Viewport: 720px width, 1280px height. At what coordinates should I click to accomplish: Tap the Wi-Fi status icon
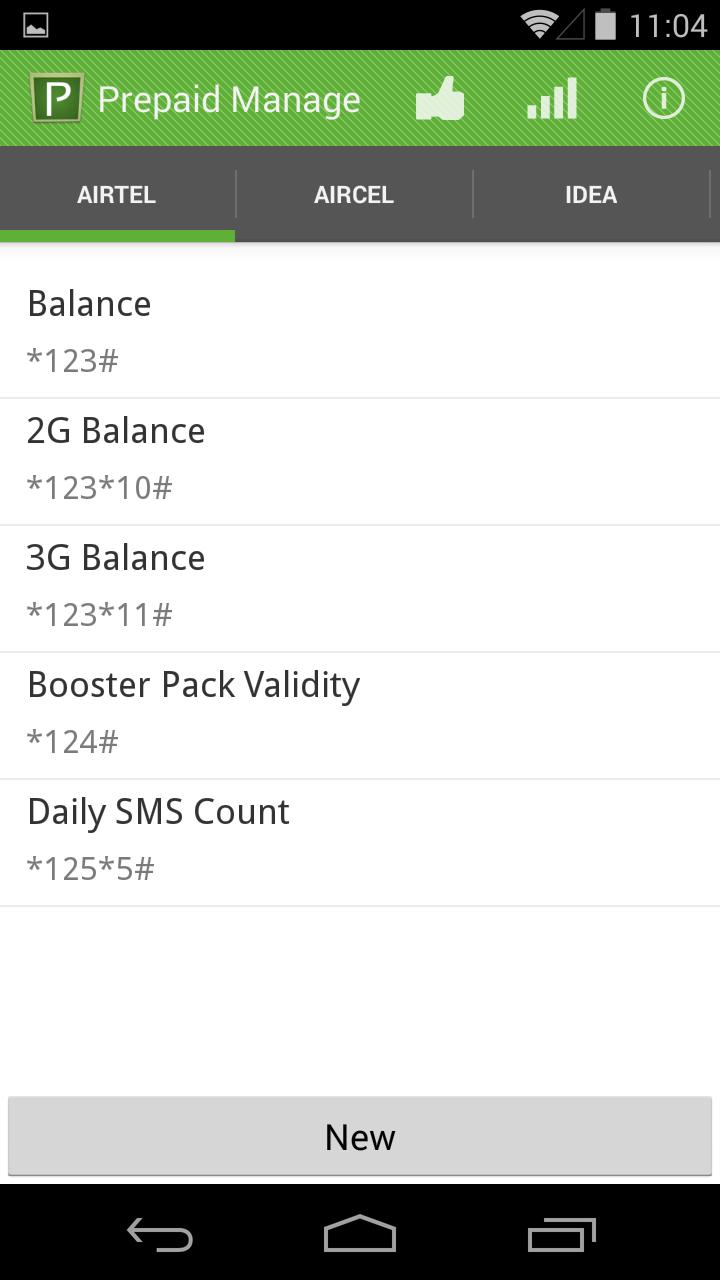538,24
